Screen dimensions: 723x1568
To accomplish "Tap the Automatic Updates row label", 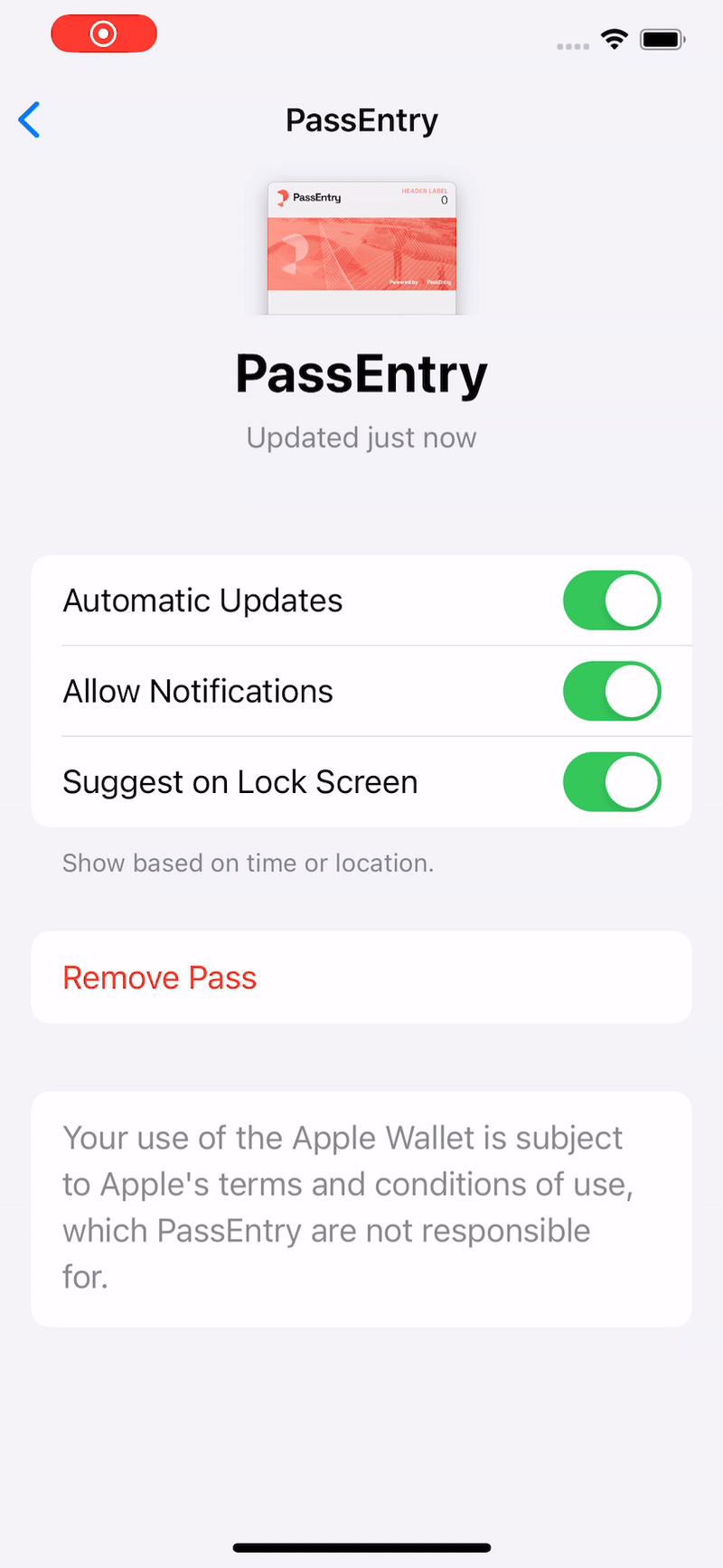I will click(x=202, y=600).
